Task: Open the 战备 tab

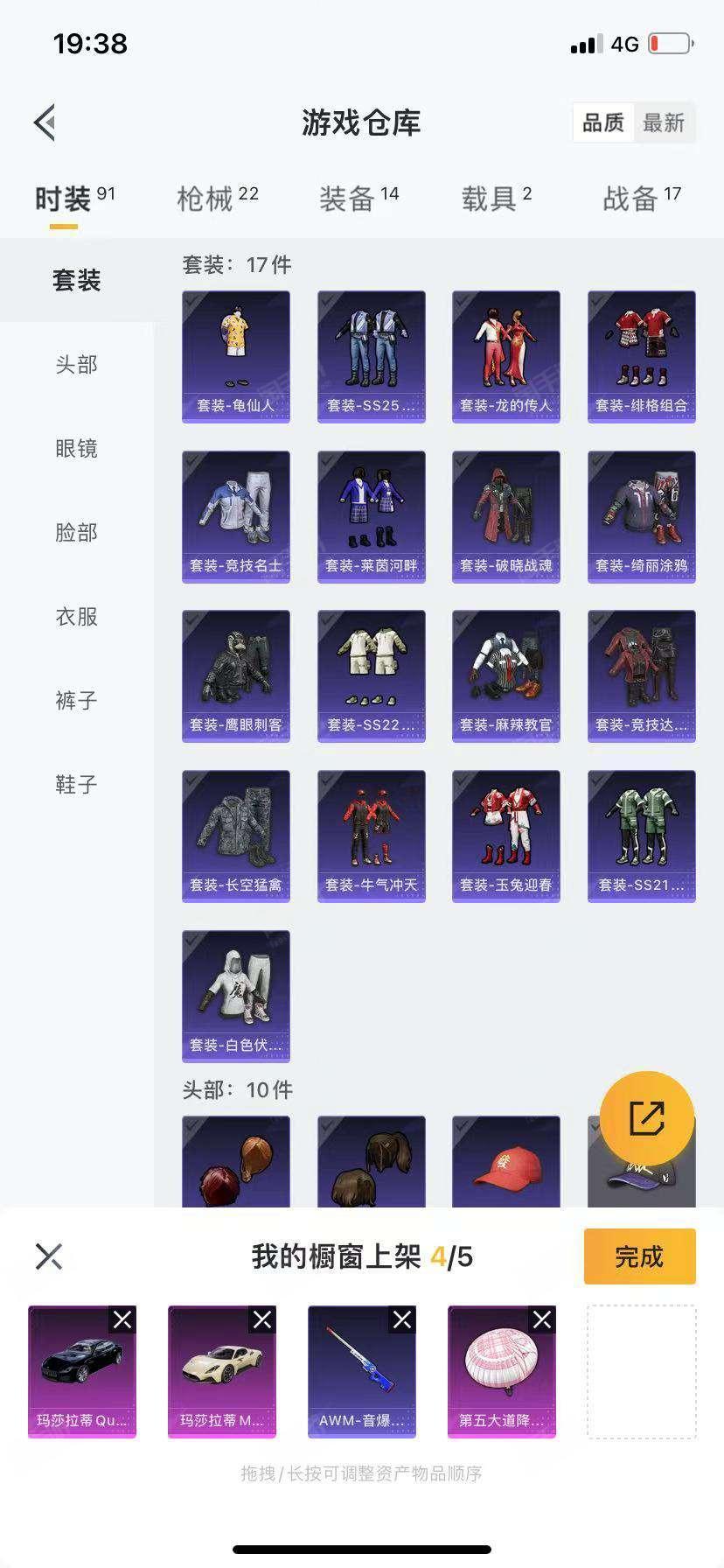Action: (x=641, y=199)
